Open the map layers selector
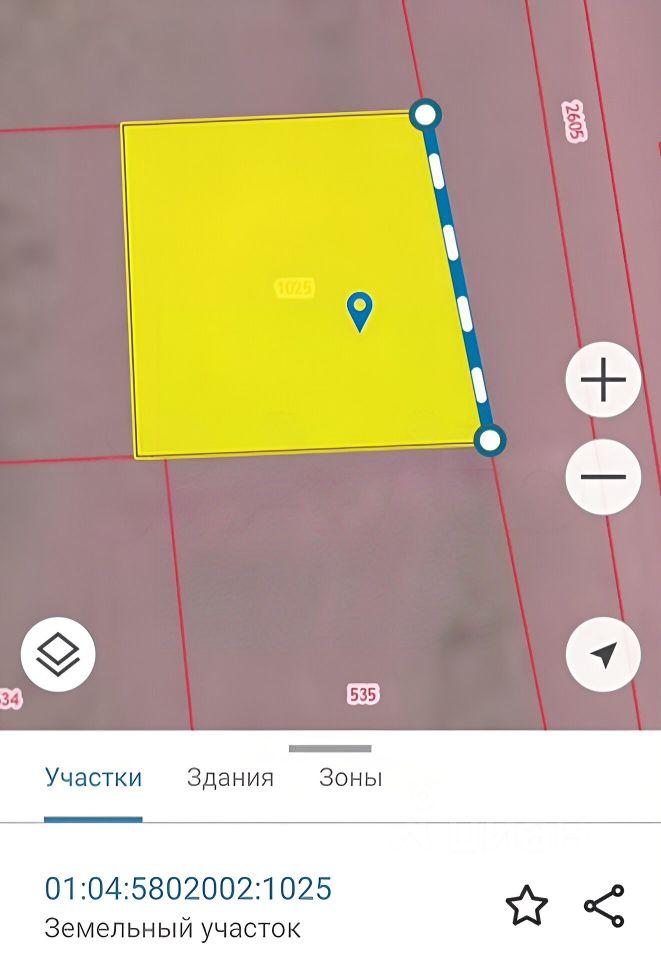661x960 pixels. tap(58, 655)
